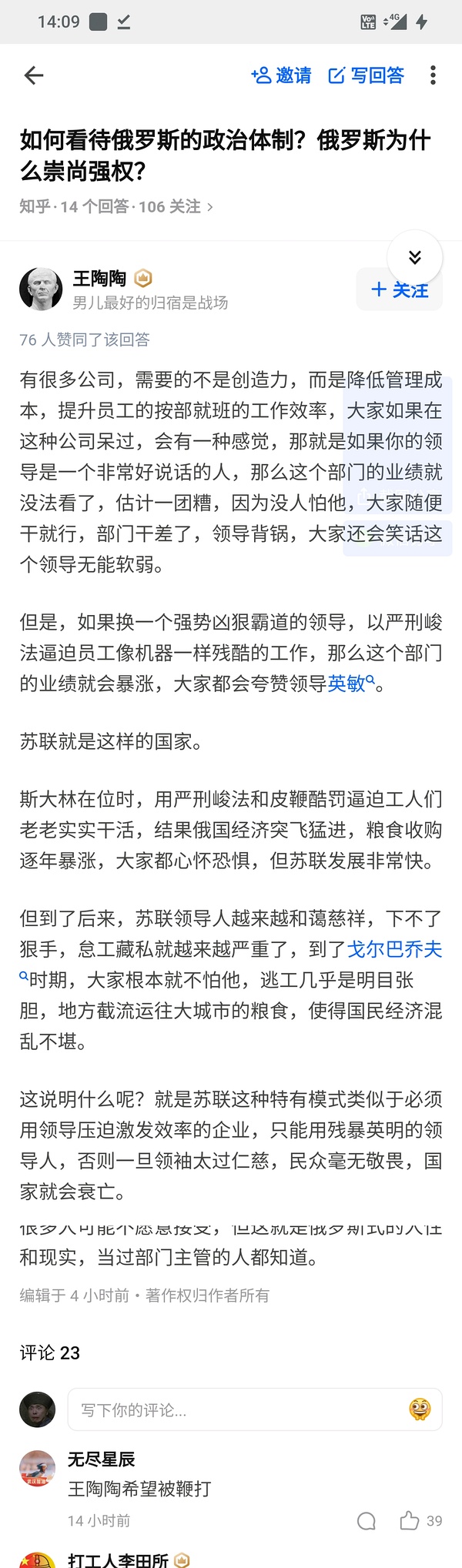Viewport: 462px width, 1568px height.
Task: Reply to 无尽星辰's comment
Action: coord(367,1520)
